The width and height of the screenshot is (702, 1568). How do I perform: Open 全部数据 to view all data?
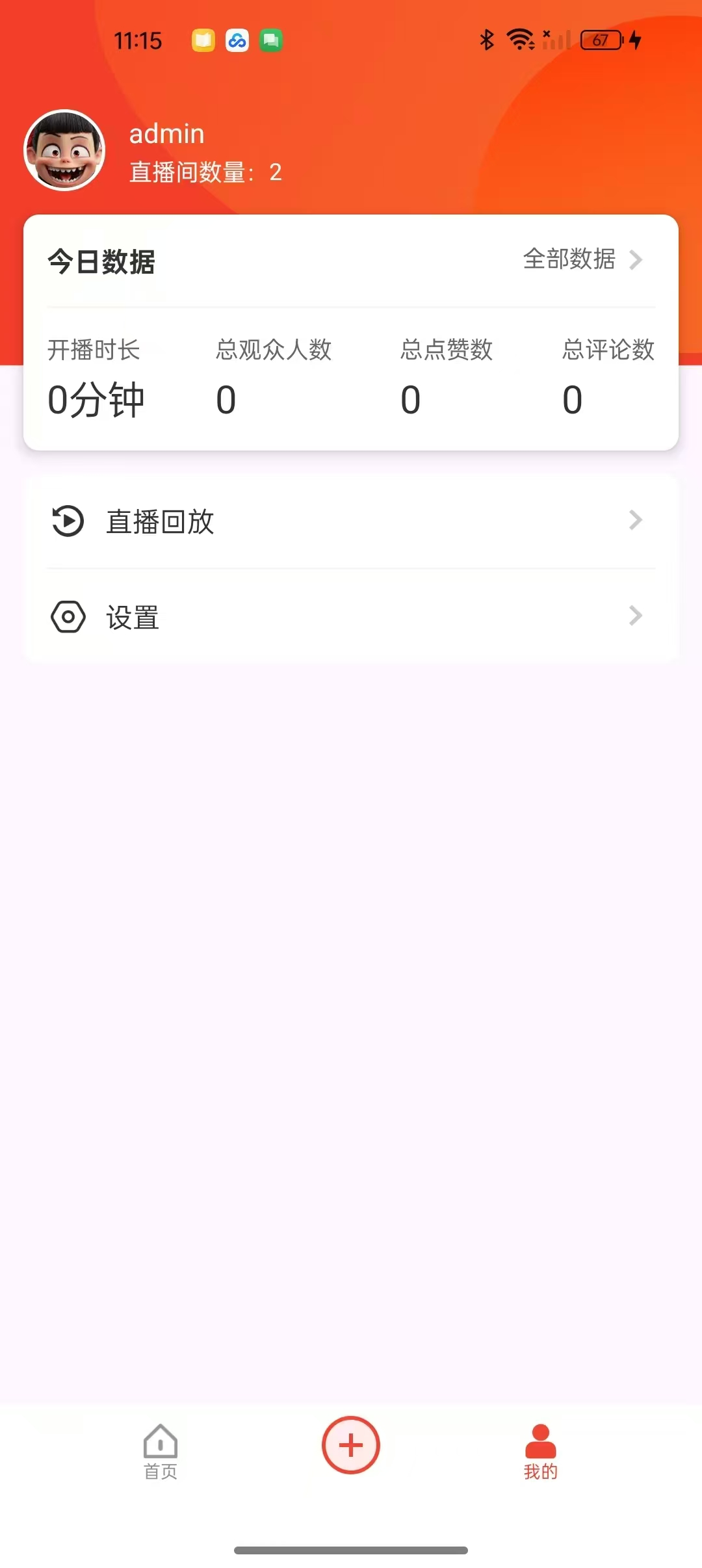click(x=583, y=259)
